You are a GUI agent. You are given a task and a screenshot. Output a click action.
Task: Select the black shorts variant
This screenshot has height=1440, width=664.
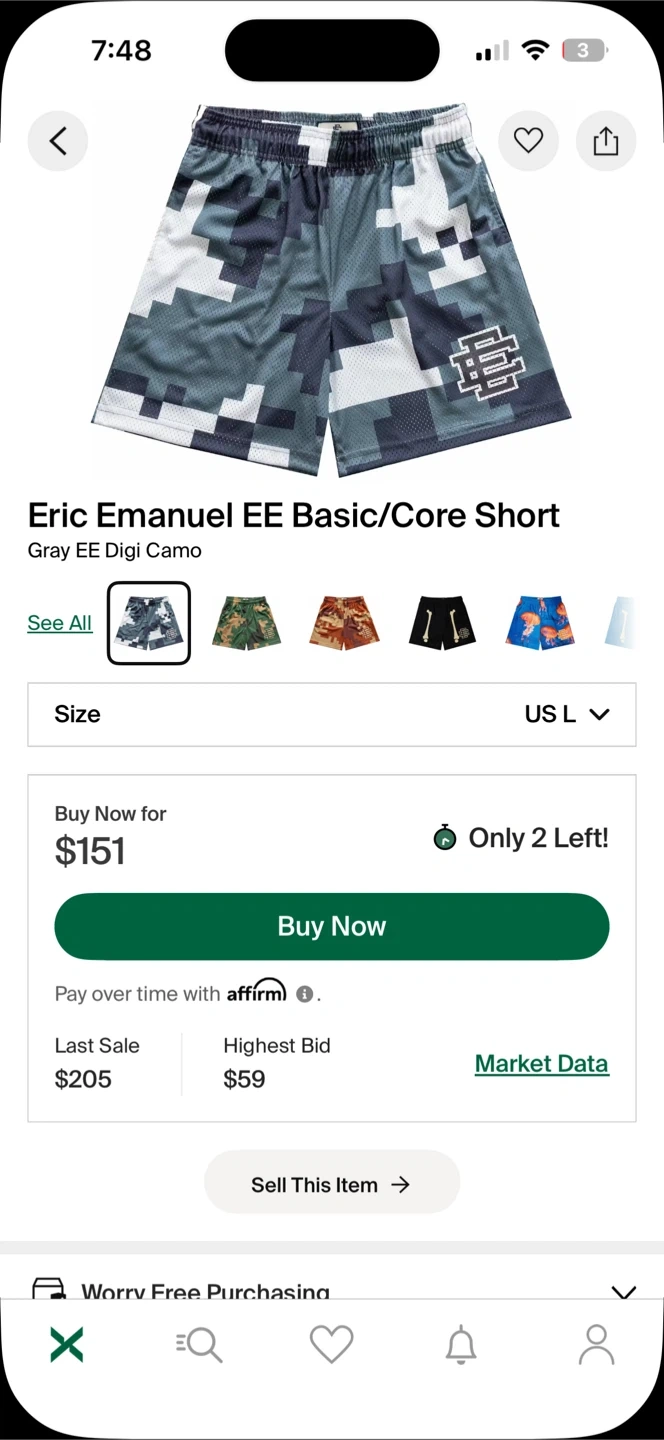[x=442, y=623]
